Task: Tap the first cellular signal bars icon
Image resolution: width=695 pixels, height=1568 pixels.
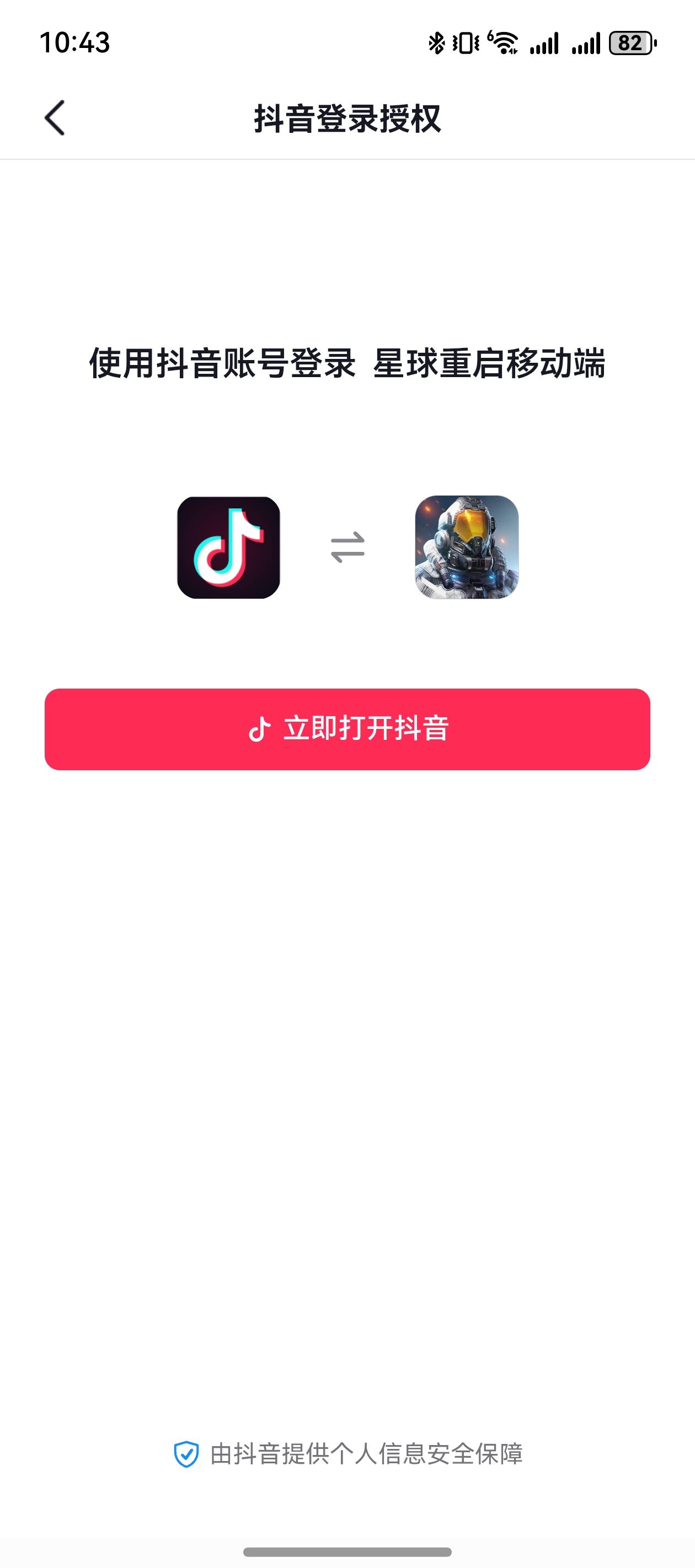Action: pos(546,44)
